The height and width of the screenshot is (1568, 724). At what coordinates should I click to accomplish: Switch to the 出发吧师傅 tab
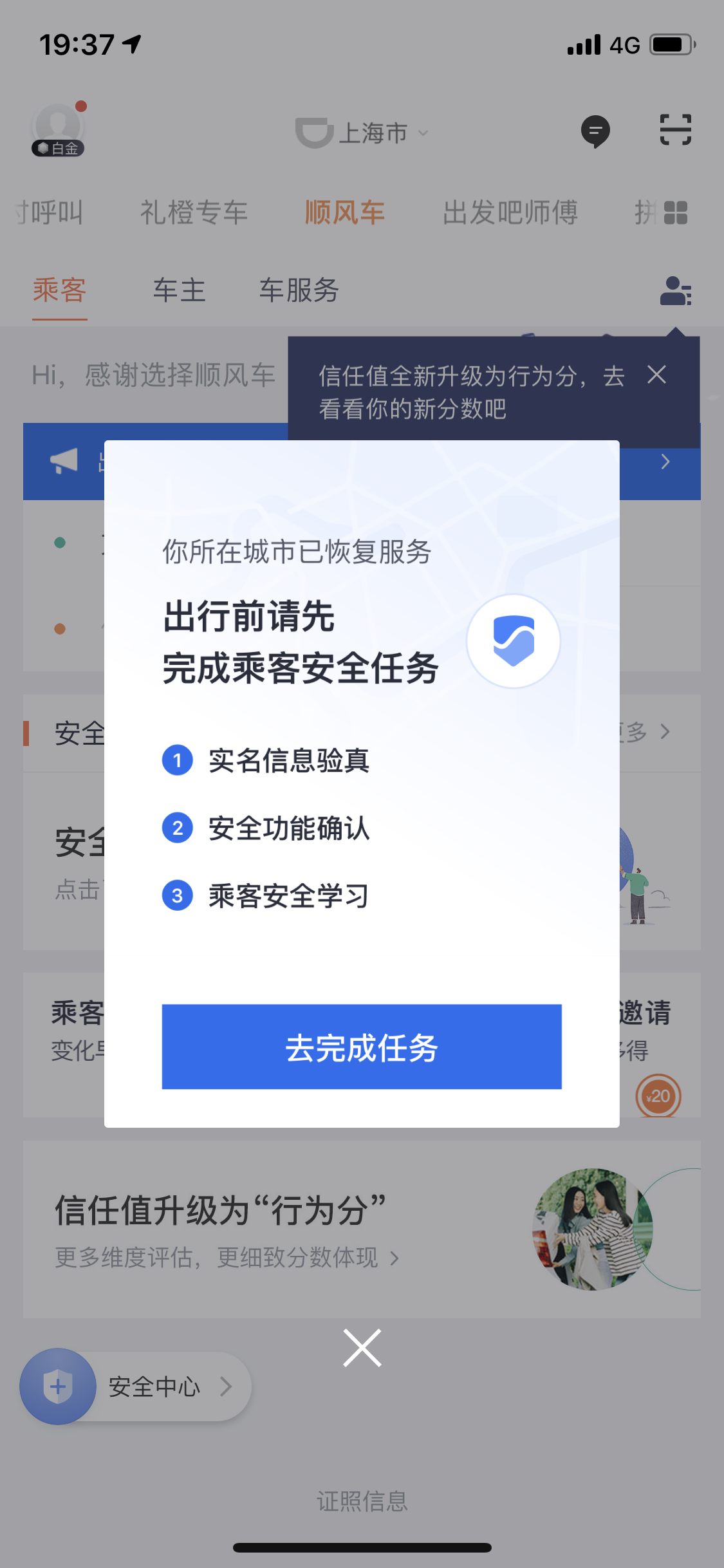pos(510,212)
